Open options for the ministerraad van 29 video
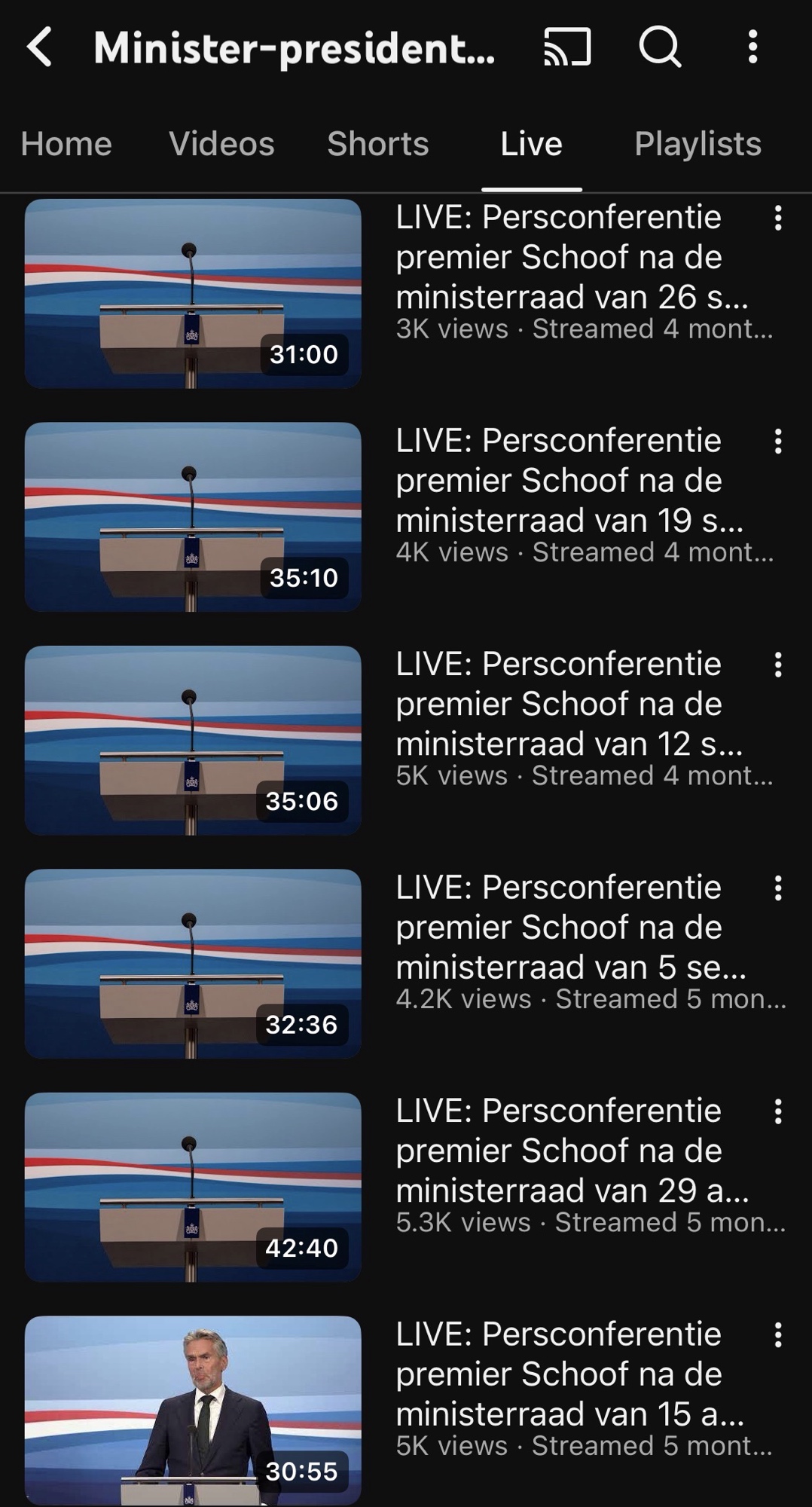812x1507 pixels. pyautogui.click(x=778, y=1112)
